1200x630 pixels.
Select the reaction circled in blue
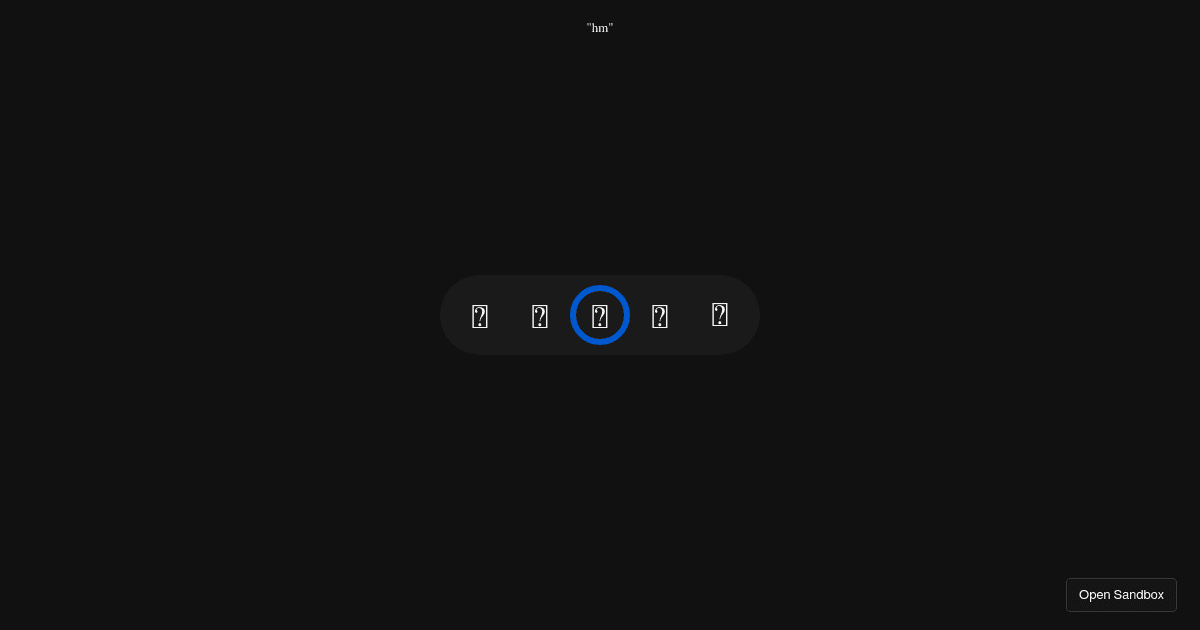pyautogui.click(x=600, y=315)
